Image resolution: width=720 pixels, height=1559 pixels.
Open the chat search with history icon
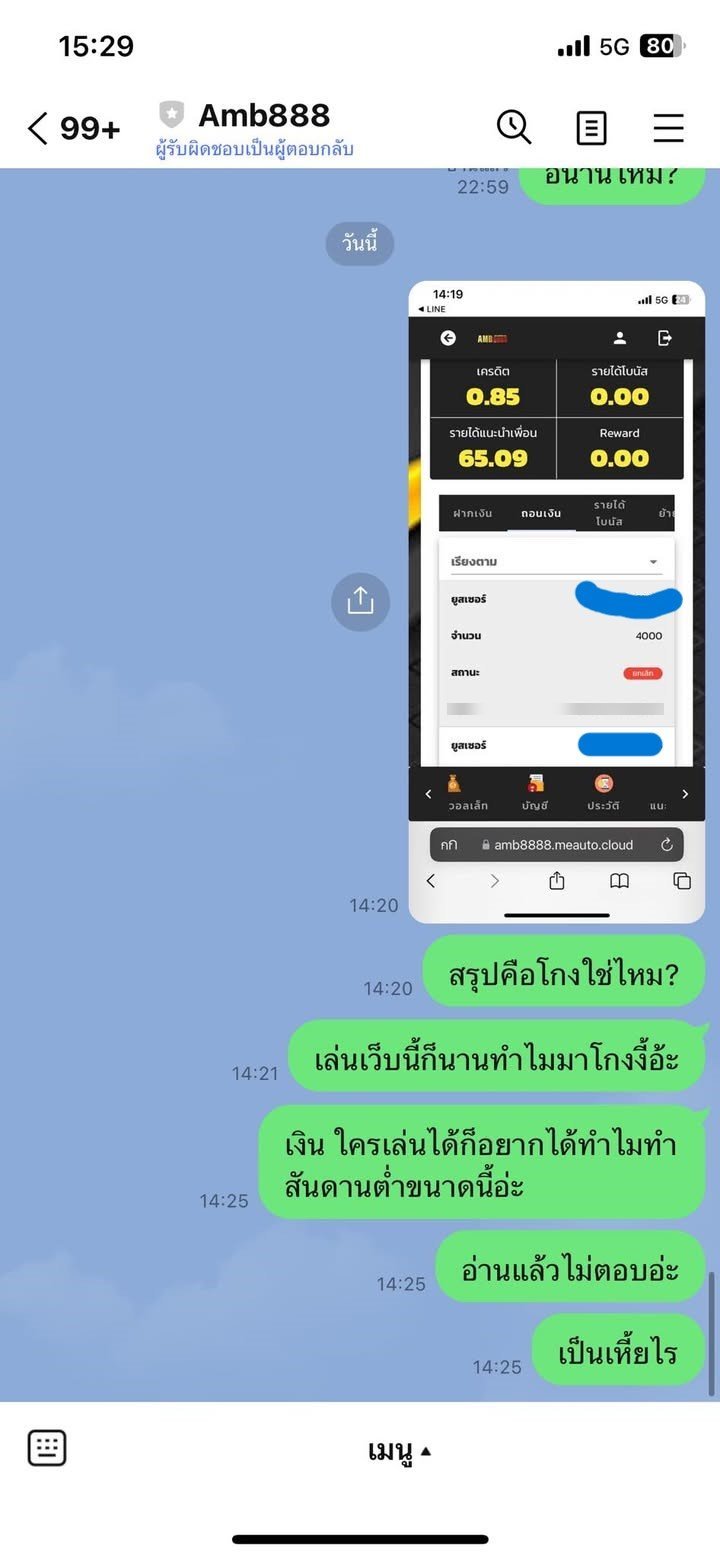click(514, 127)
